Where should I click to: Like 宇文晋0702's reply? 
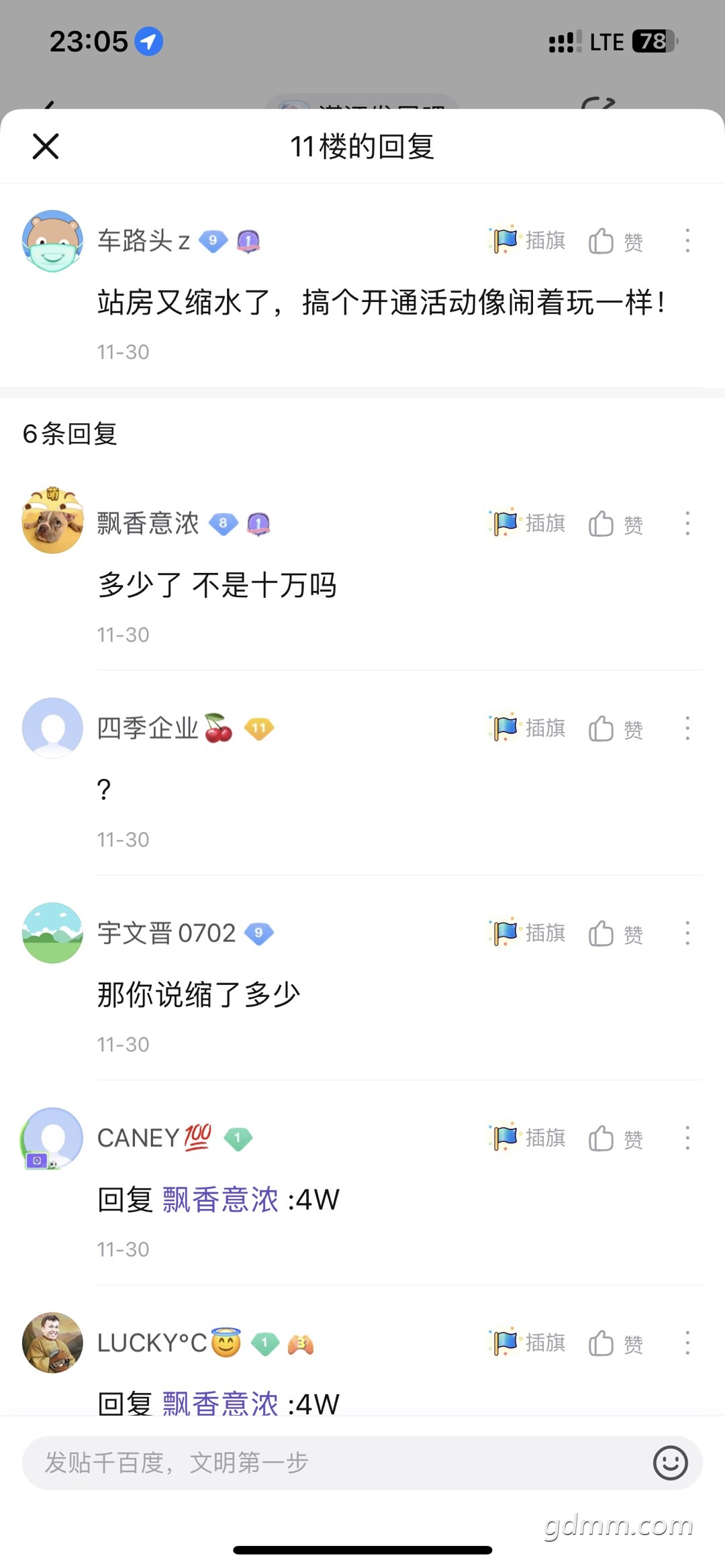click(x=615, y=933)
